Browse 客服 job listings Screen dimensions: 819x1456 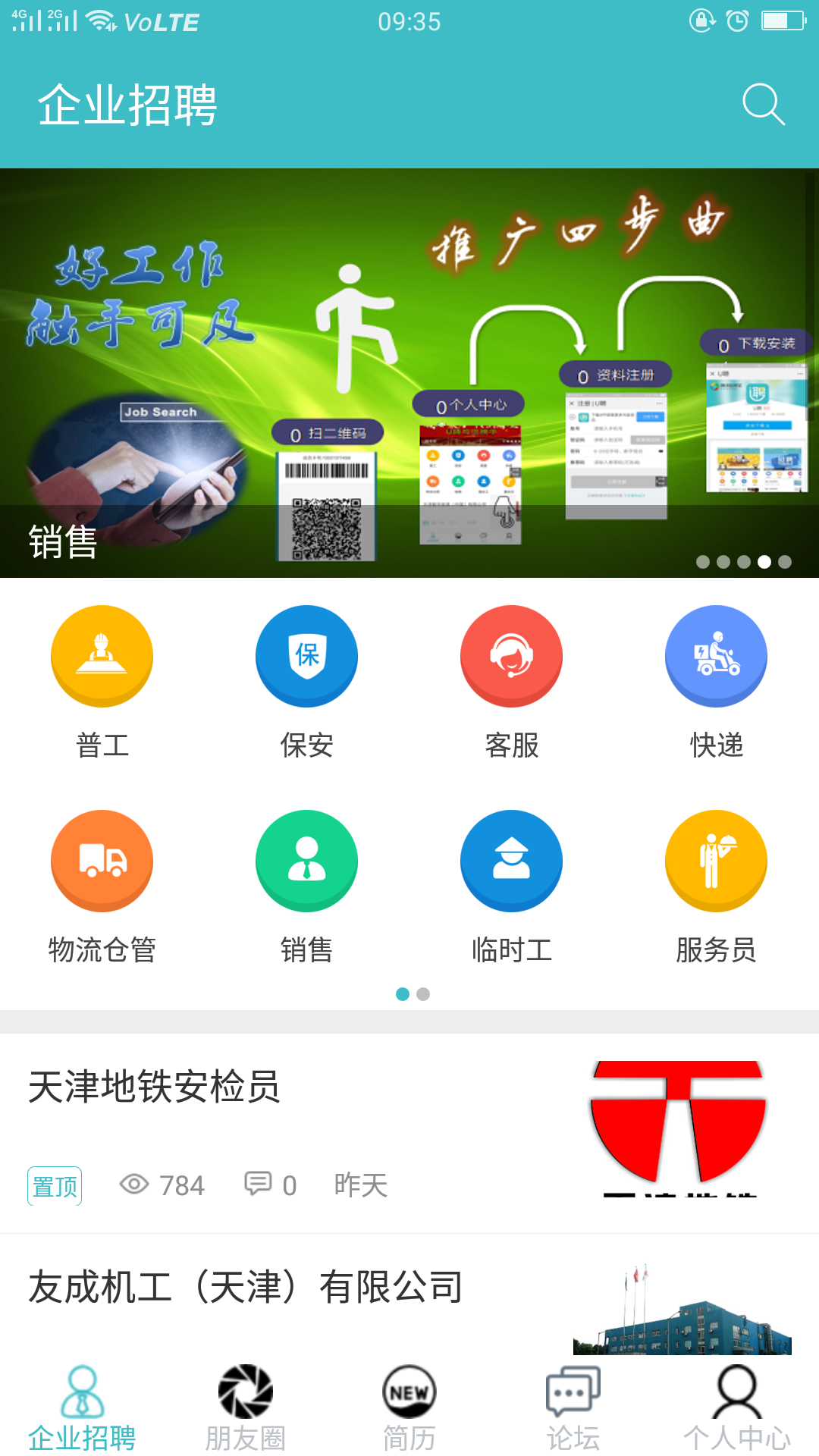[512, 657]
